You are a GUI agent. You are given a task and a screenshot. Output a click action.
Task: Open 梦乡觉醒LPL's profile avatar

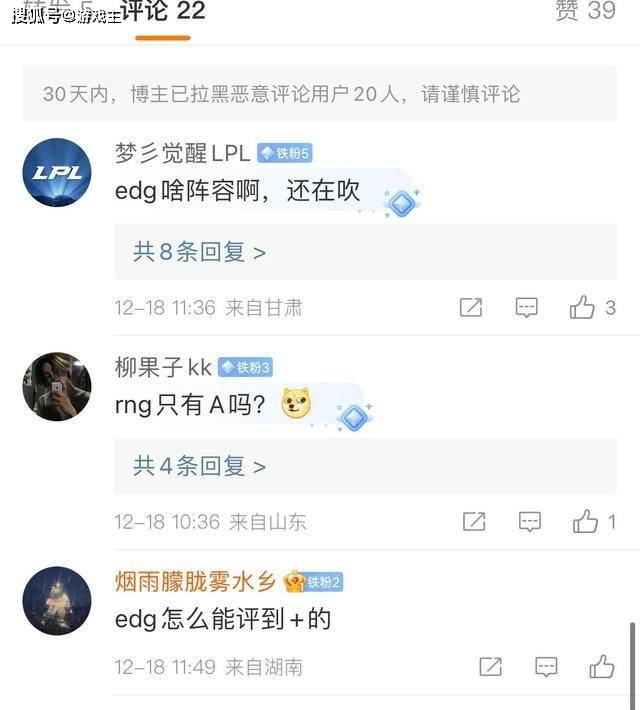(x=57, y=173)
